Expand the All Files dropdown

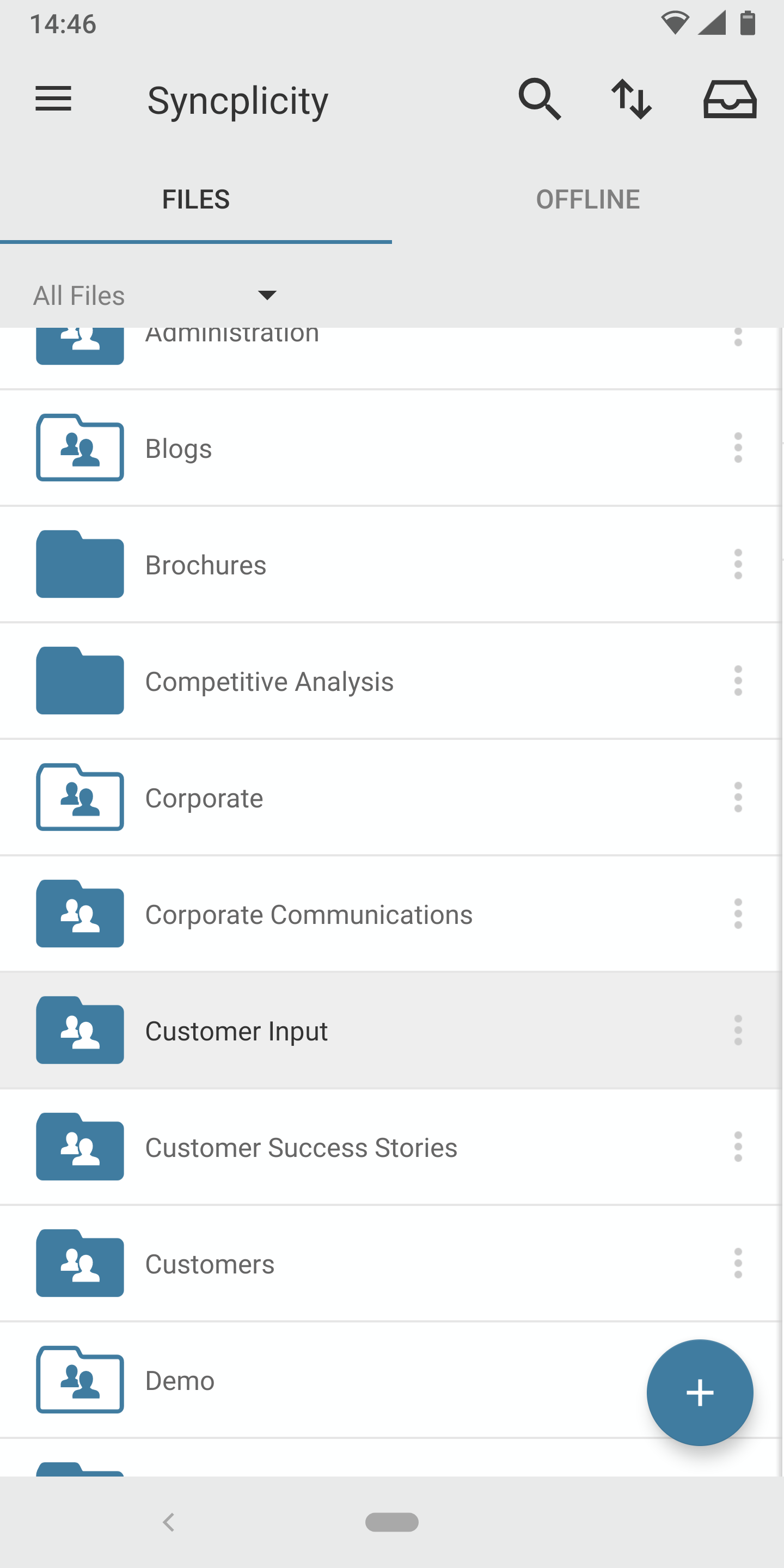click(x=155, y=296)
